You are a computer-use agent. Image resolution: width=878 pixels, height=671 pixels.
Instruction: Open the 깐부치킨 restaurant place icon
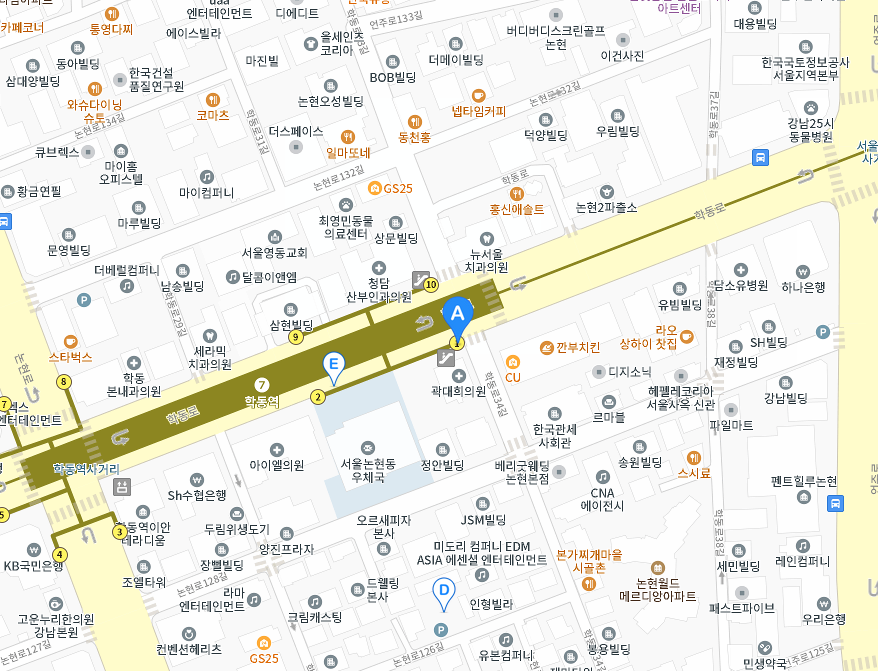pyautogui.click(x=547, y=347)
